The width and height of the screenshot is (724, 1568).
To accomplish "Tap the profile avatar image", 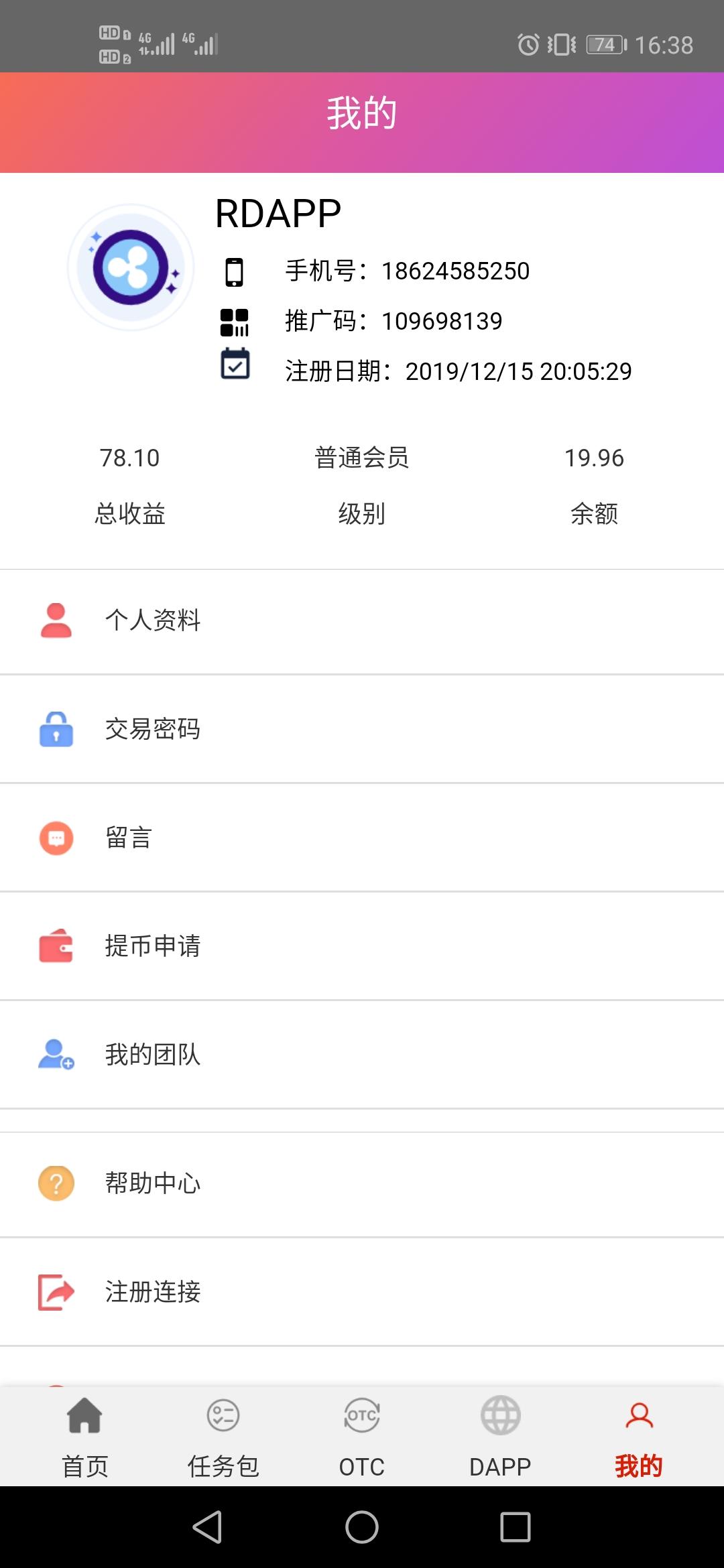I will pyautogui.click(x=131, y=267).
